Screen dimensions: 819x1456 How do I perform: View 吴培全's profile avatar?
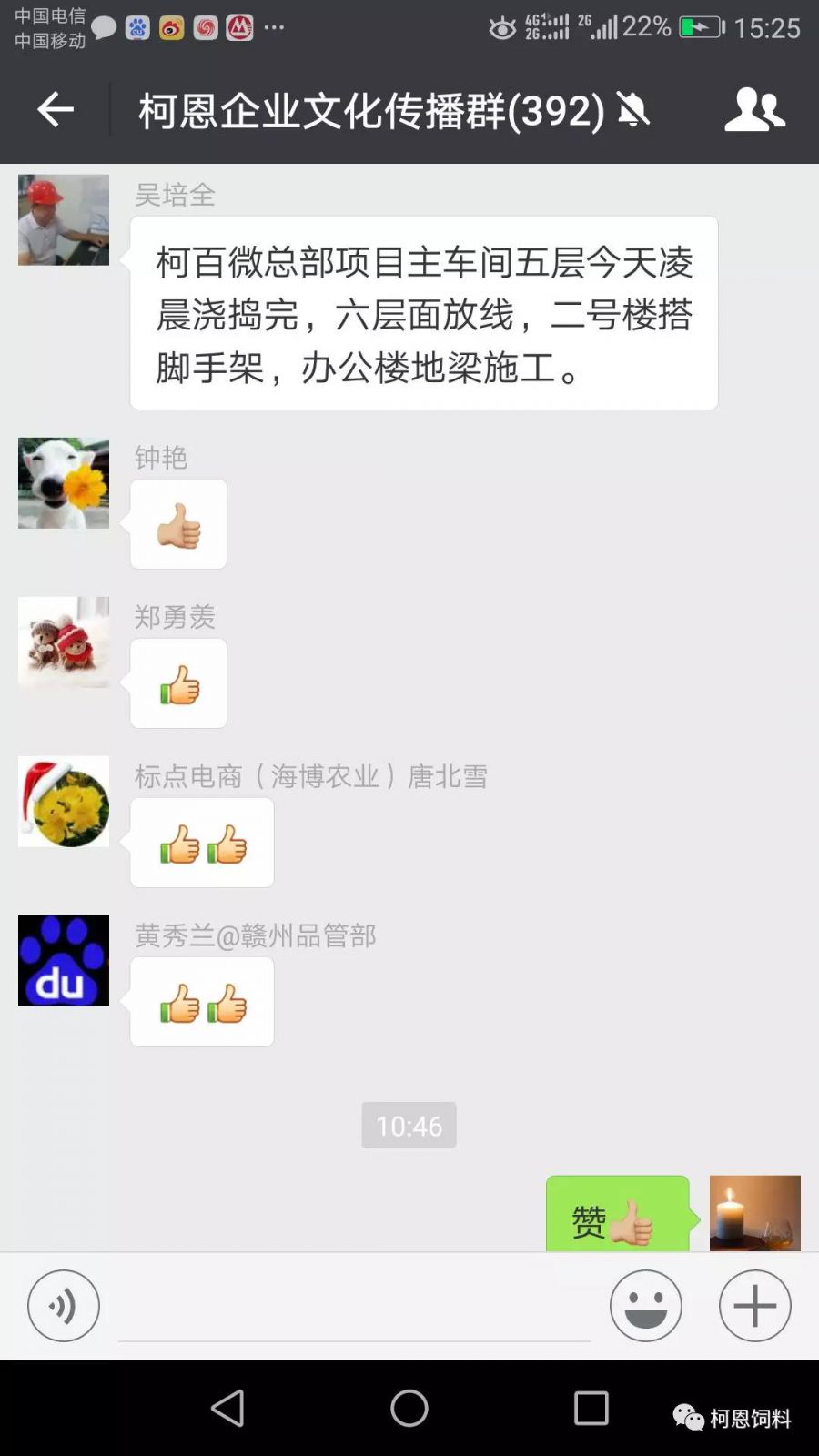point(64,220)
